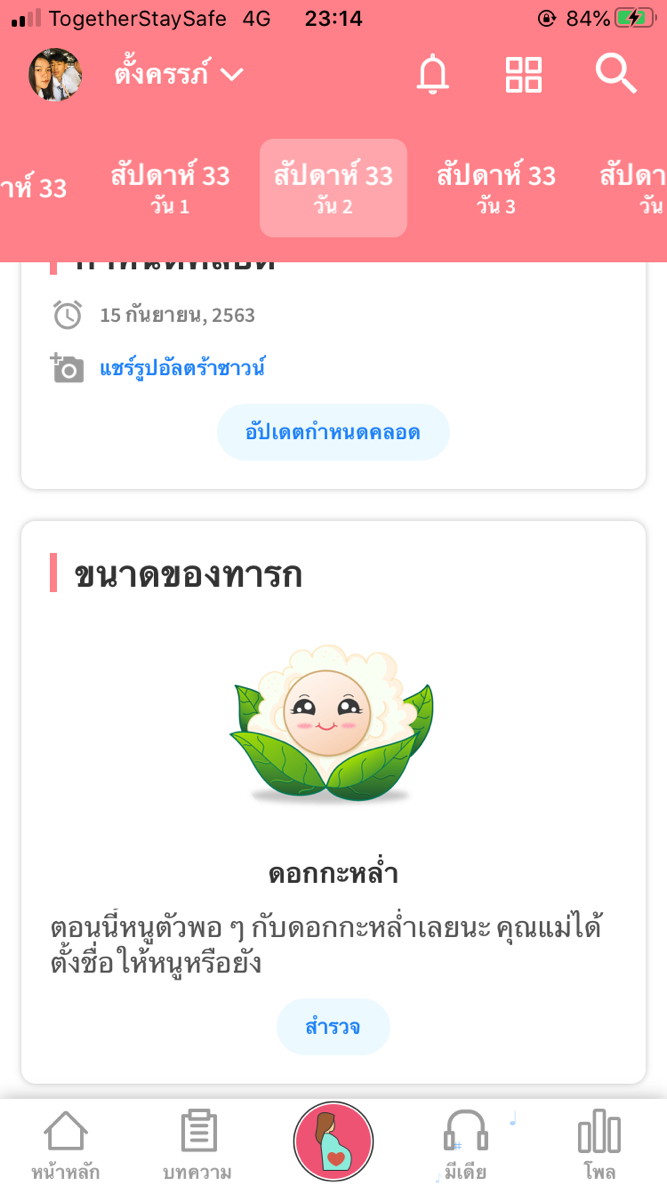
Task: Tap the แชร์รูปอัลตร้าซาวน์ link
Action: pos(182,368)
